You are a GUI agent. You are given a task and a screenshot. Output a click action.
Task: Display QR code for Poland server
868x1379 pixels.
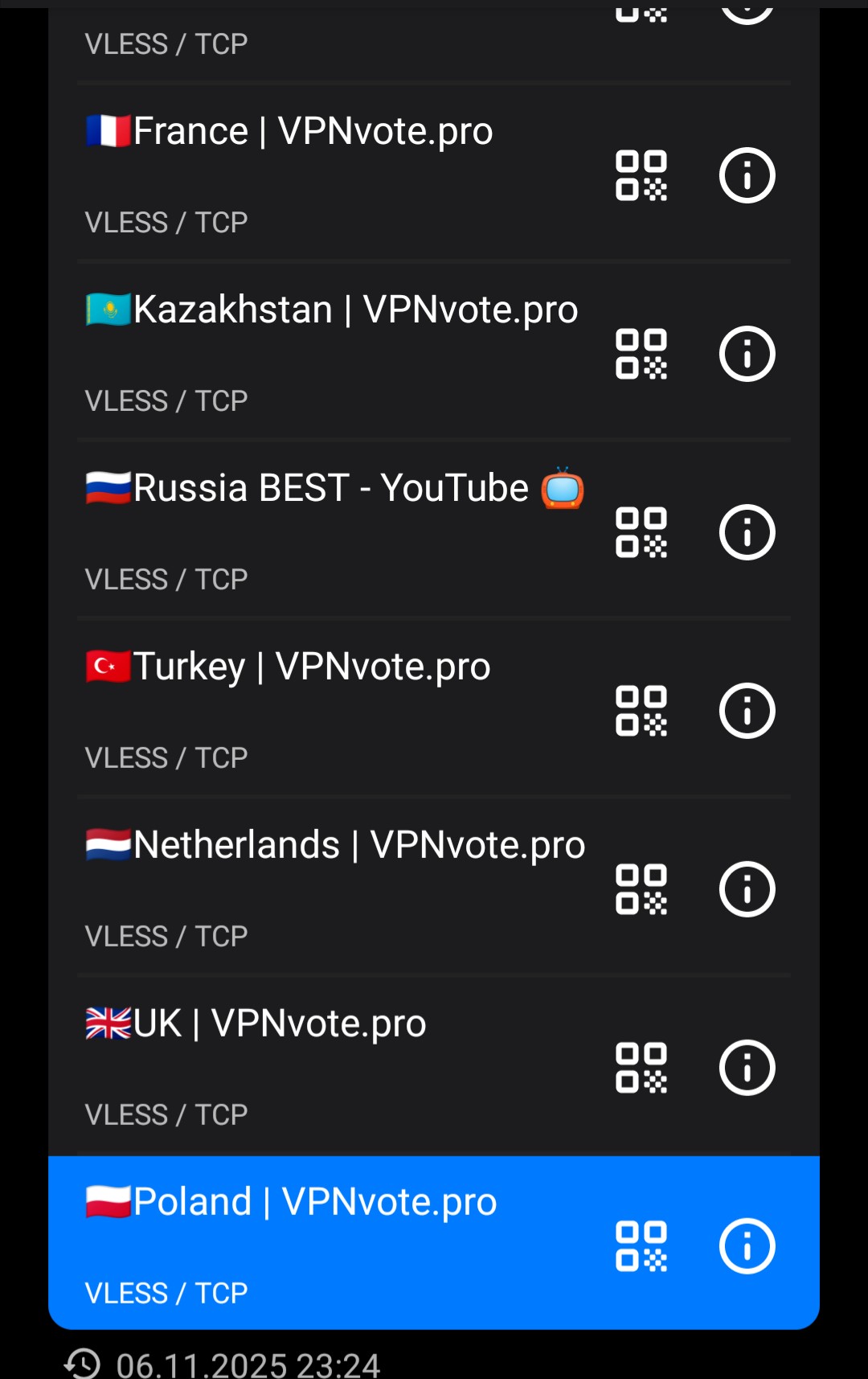coord(641,1246)
